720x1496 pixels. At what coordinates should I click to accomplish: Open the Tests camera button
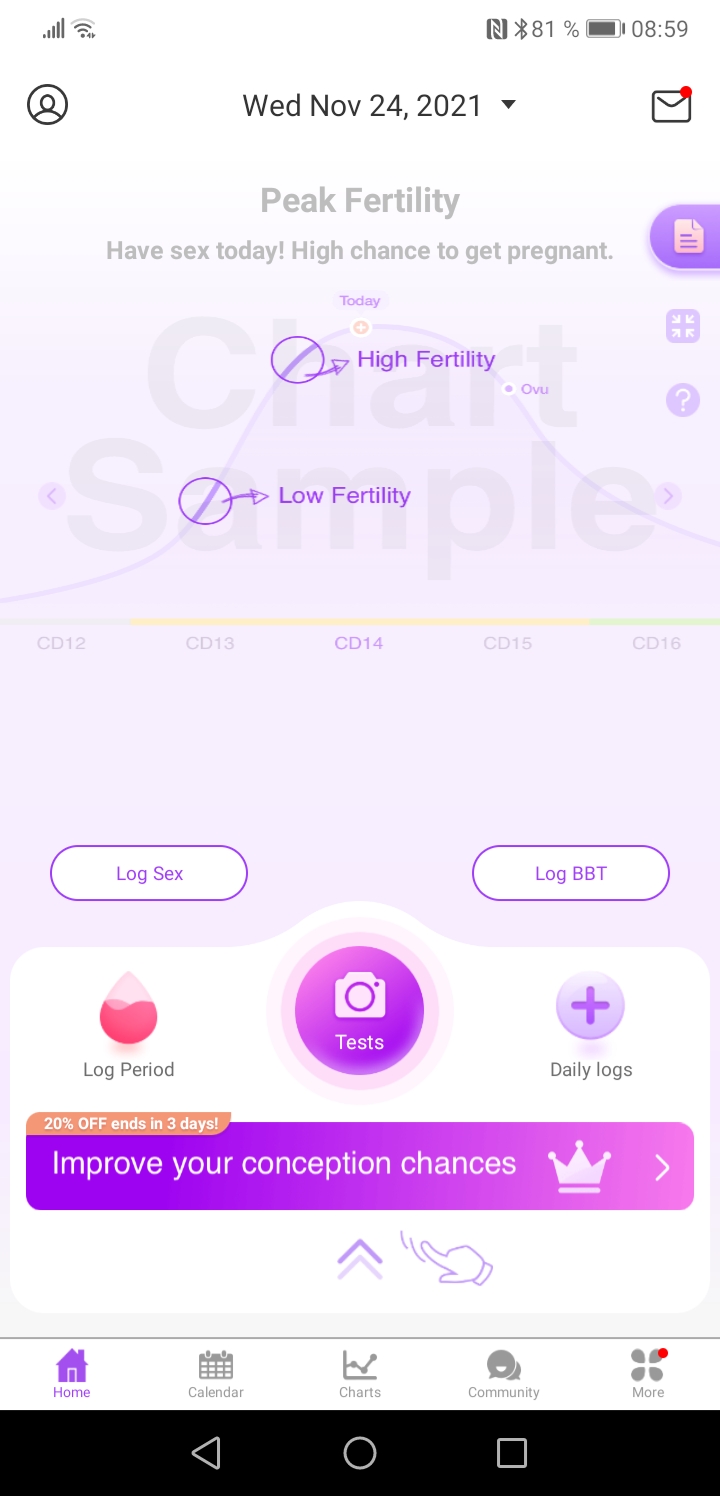point(359,1010)
